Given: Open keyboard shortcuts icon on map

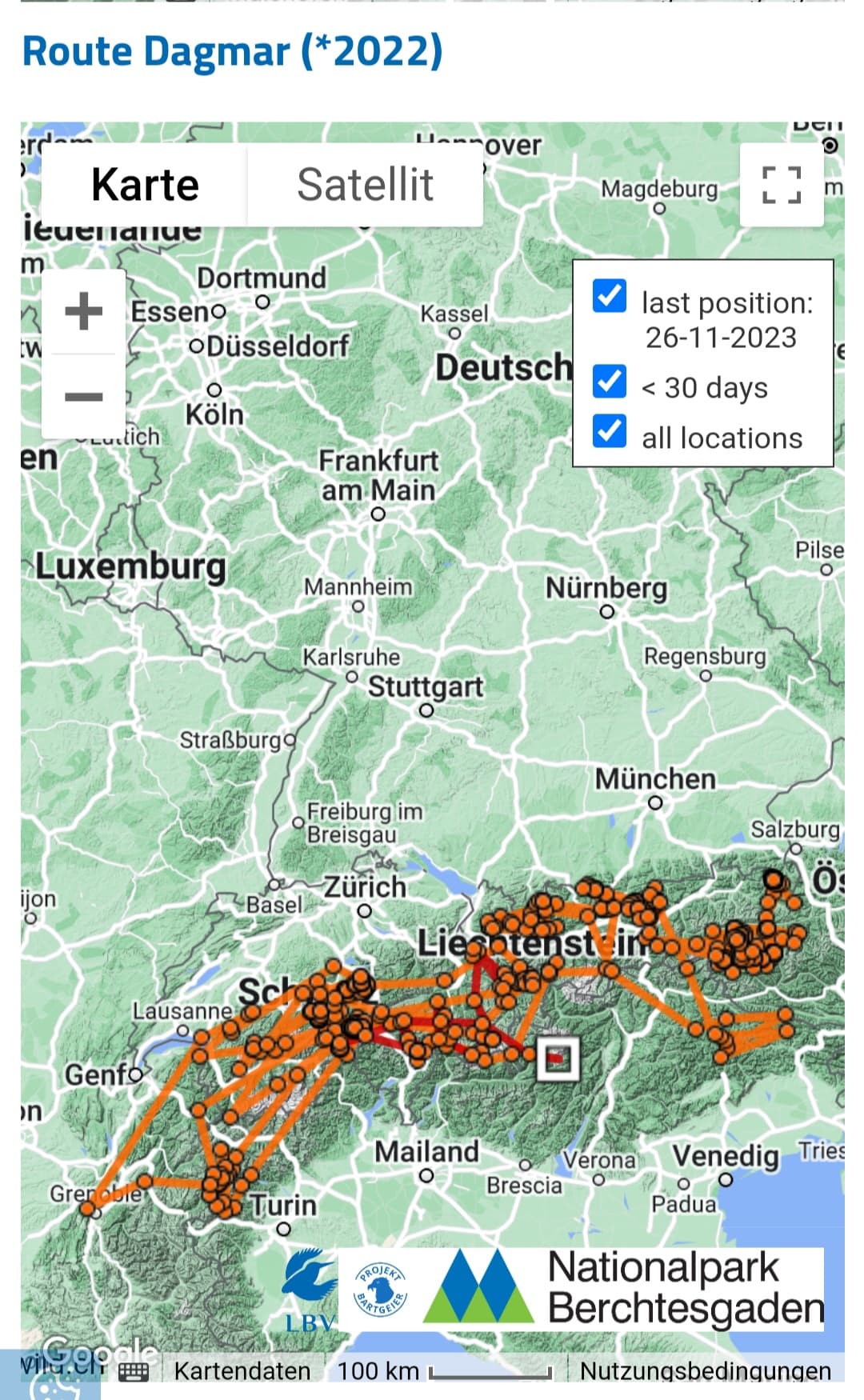Looking at the screenshot, I should pos(133,1371).
